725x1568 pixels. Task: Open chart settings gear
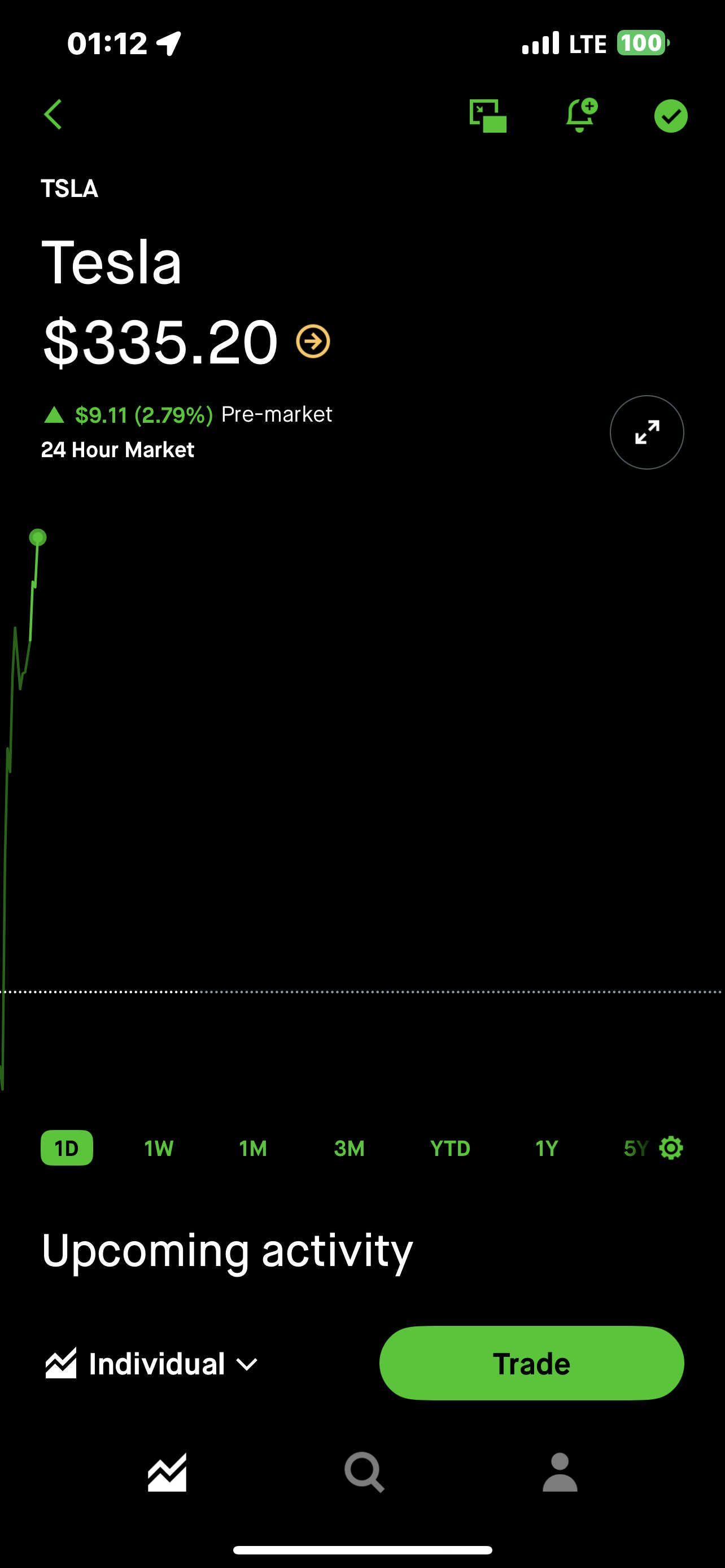pos(671,1148)
